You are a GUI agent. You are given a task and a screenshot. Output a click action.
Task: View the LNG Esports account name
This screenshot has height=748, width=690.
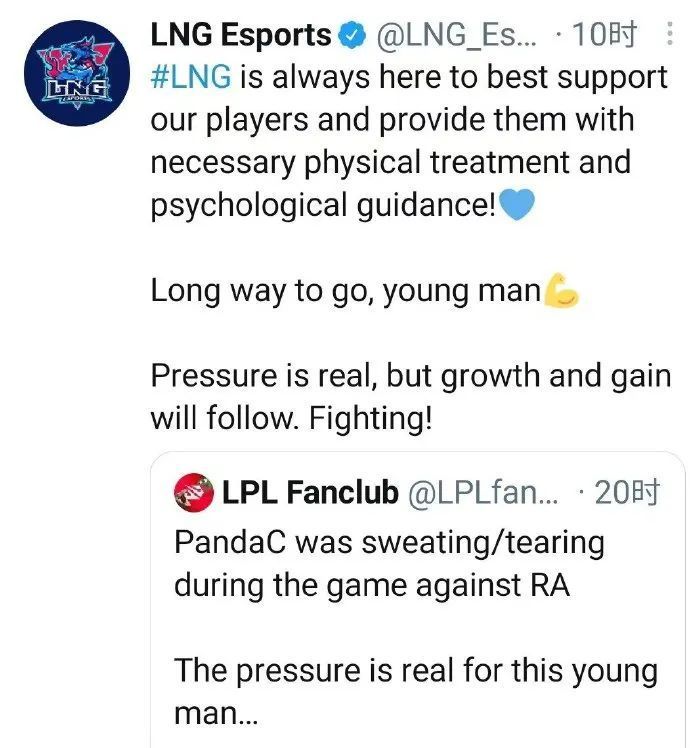(x=240, y=36)
